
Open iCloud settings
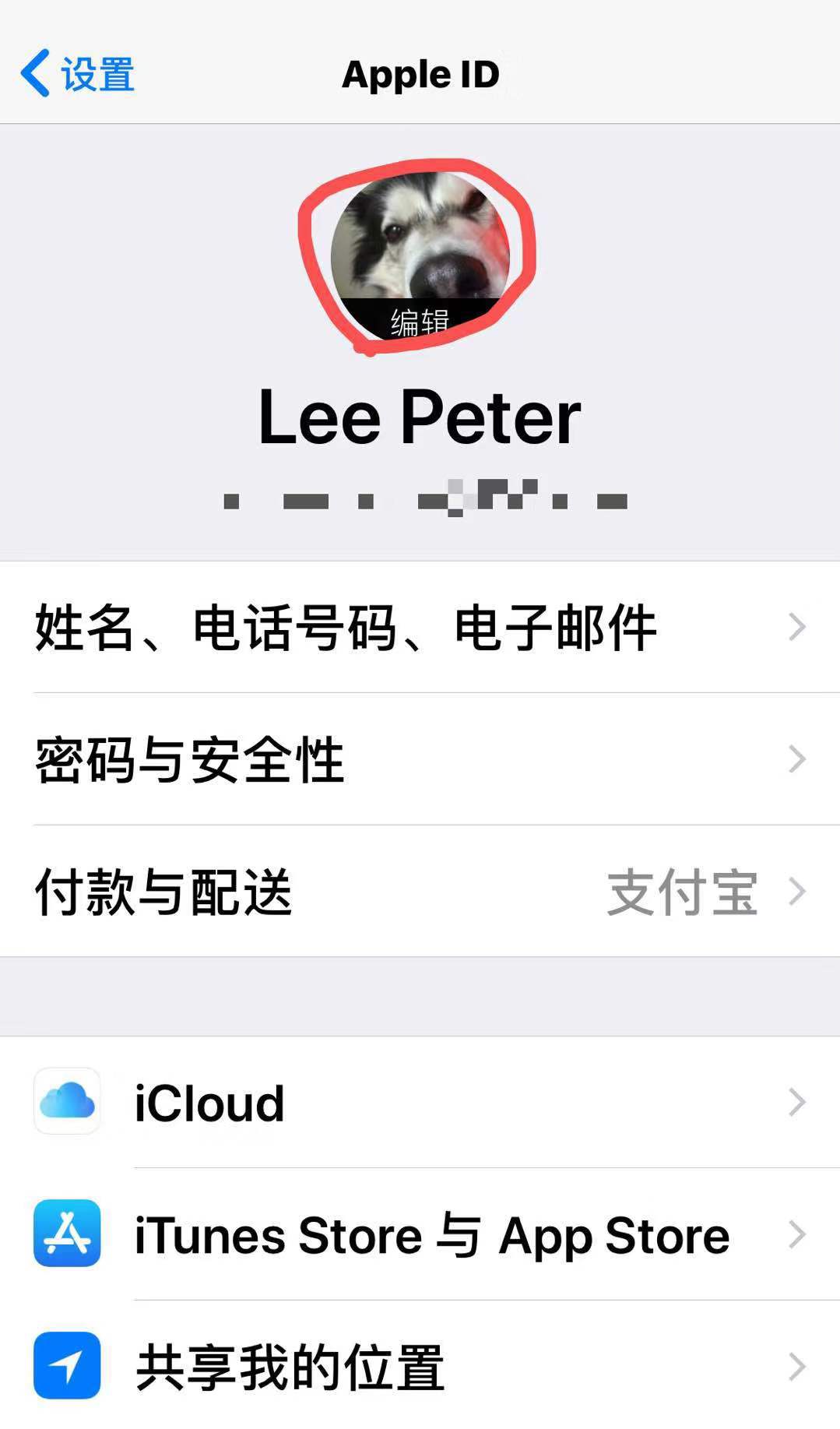click(x=420, y=1102)
